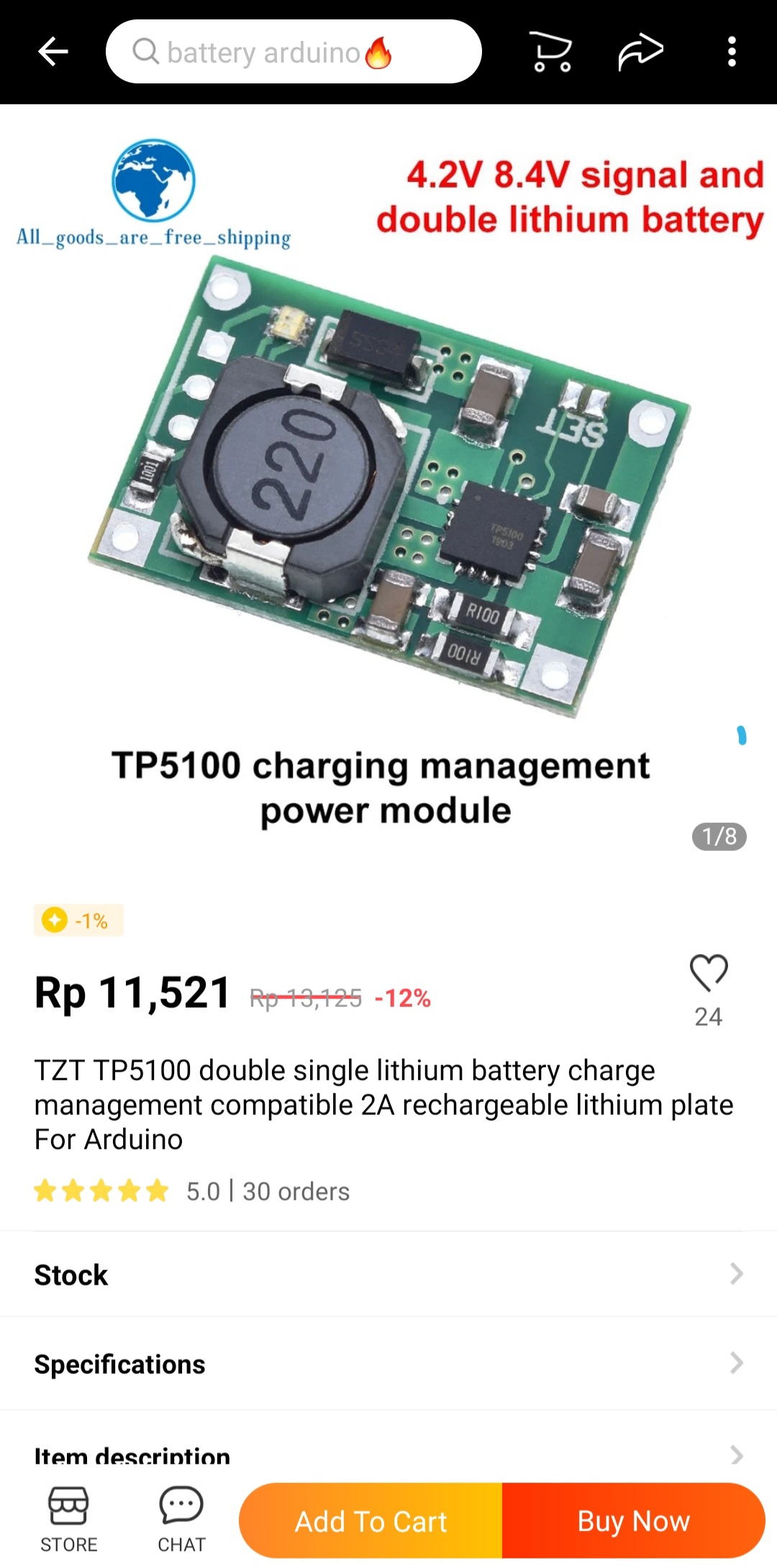Open the more options menu
Image resolution: width=777 pixels, height=1568 pixels.
point(732,50)
